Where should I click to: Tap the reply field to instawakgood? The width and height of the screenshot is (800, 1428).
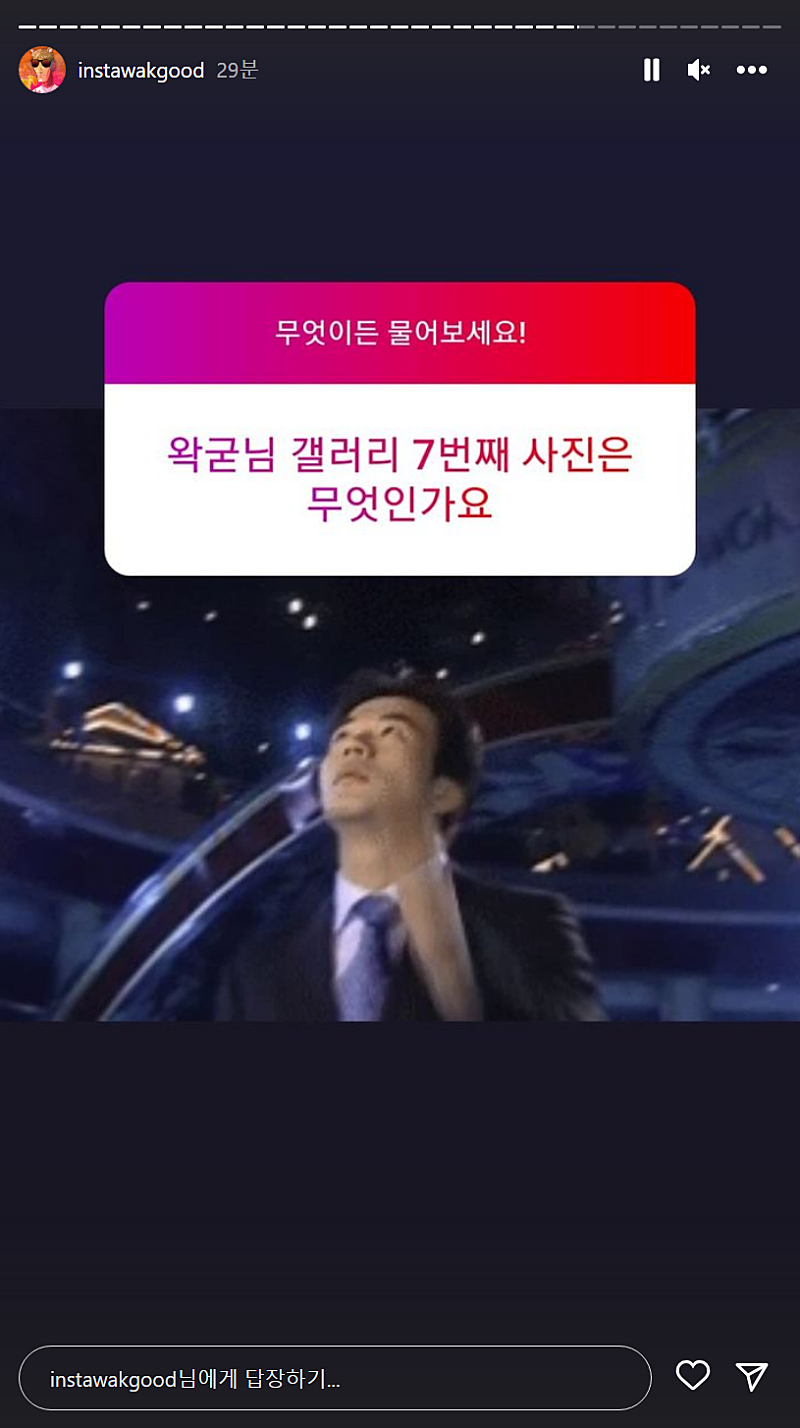click(x=335, y=1378)
